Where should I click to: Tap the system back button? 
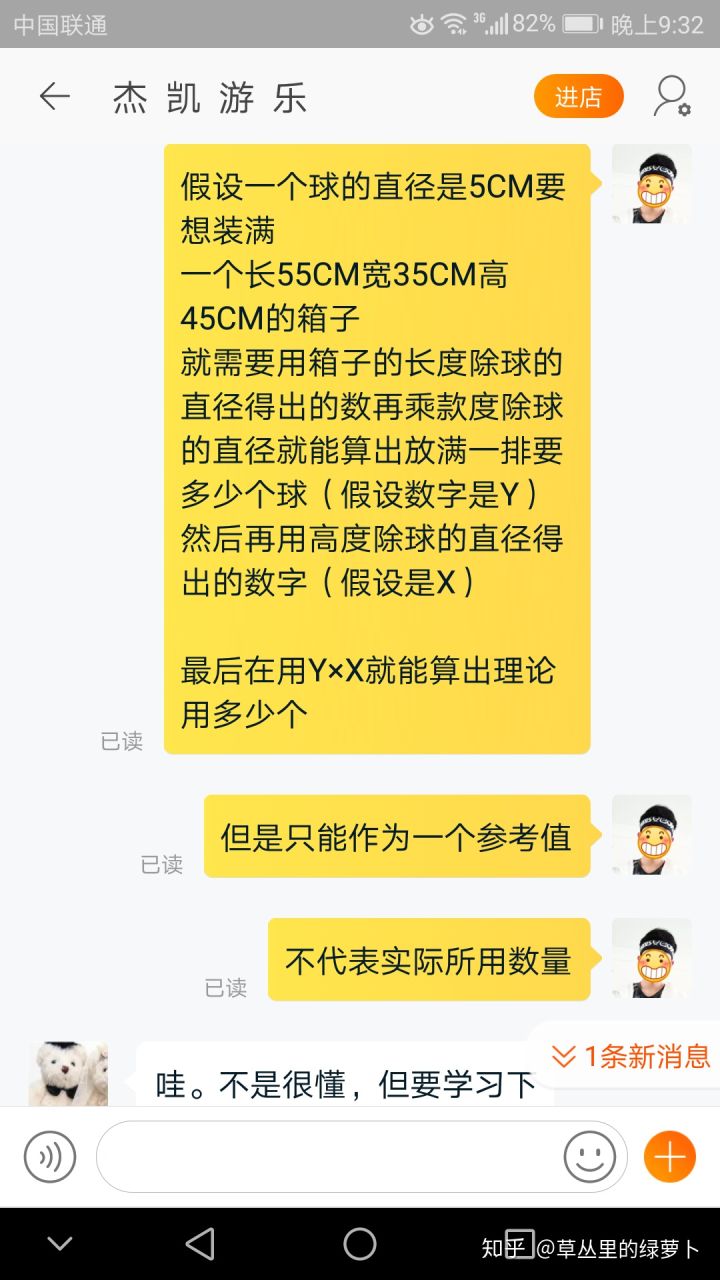tap(200, 1244)
